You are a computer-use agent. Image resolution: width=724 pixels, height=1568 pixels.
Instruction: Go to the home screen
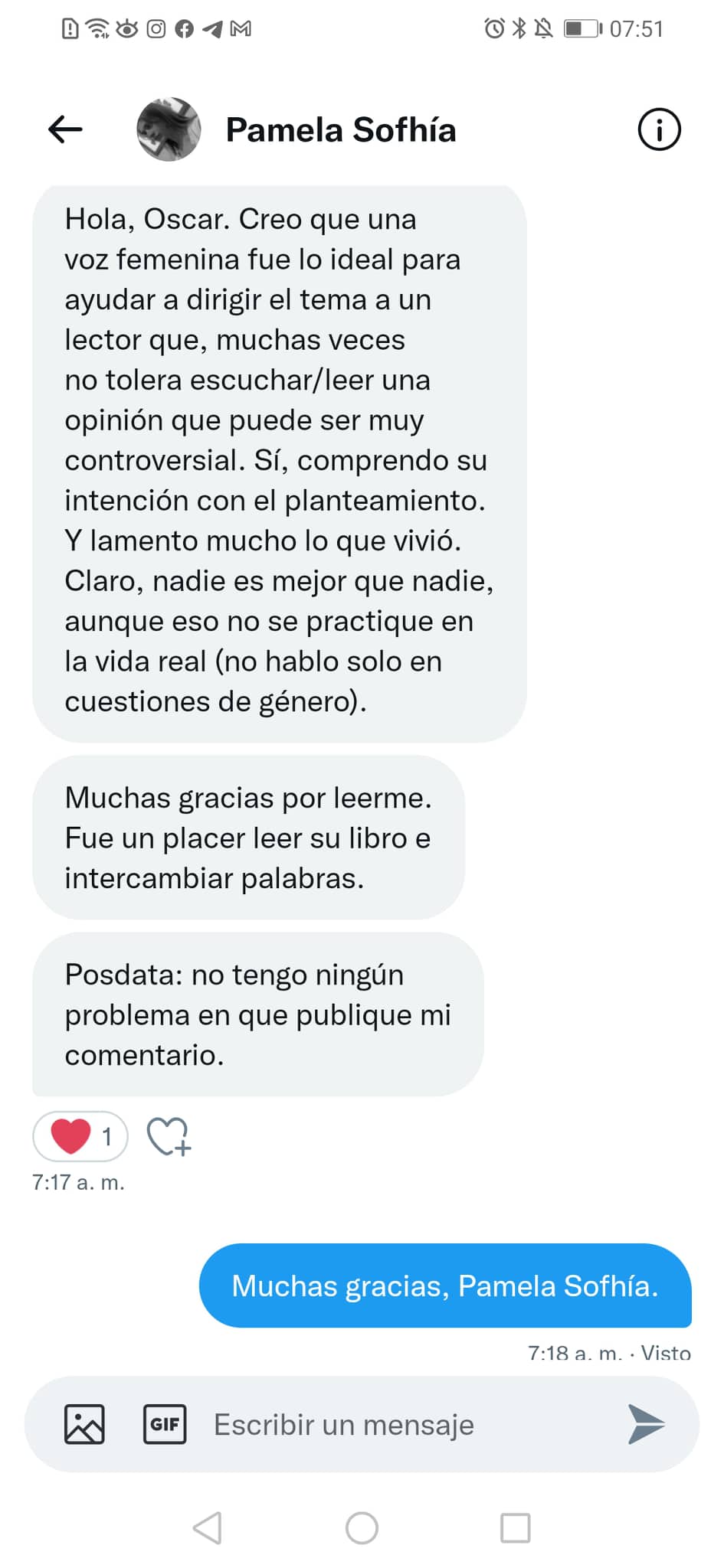362,1528
